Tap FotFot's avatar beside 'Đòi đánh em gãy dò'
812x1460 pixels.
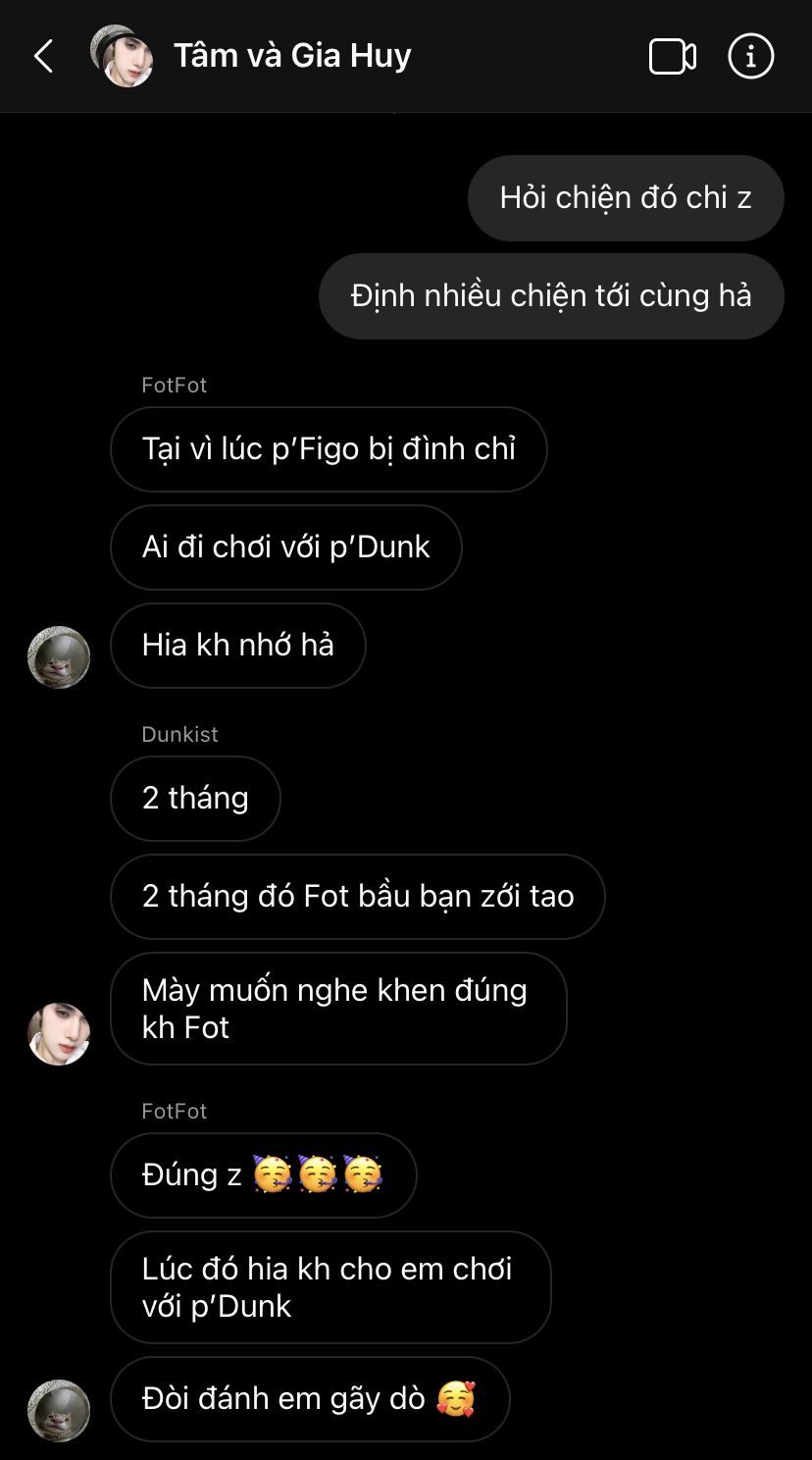pyautogui.click(x=59, y=1410)
